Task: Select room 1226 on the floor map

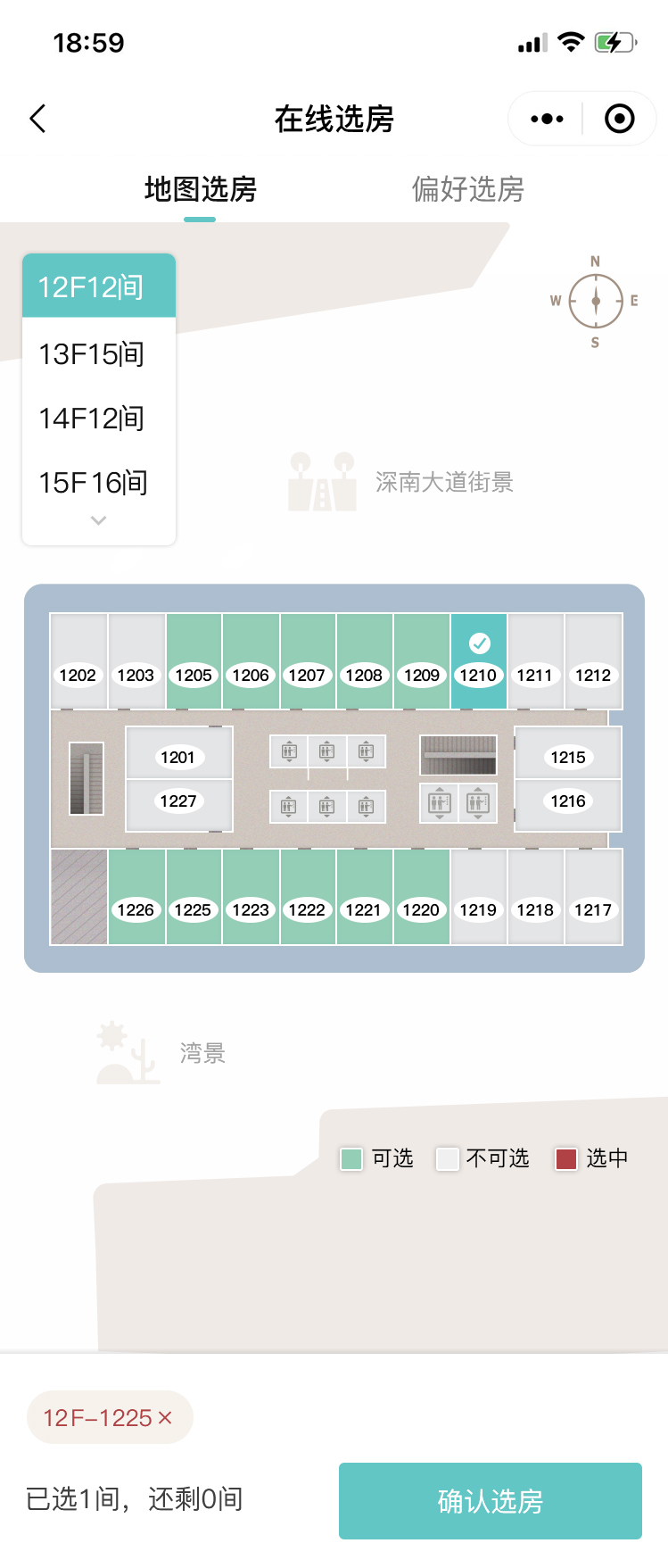Action: tap(136, 897)
